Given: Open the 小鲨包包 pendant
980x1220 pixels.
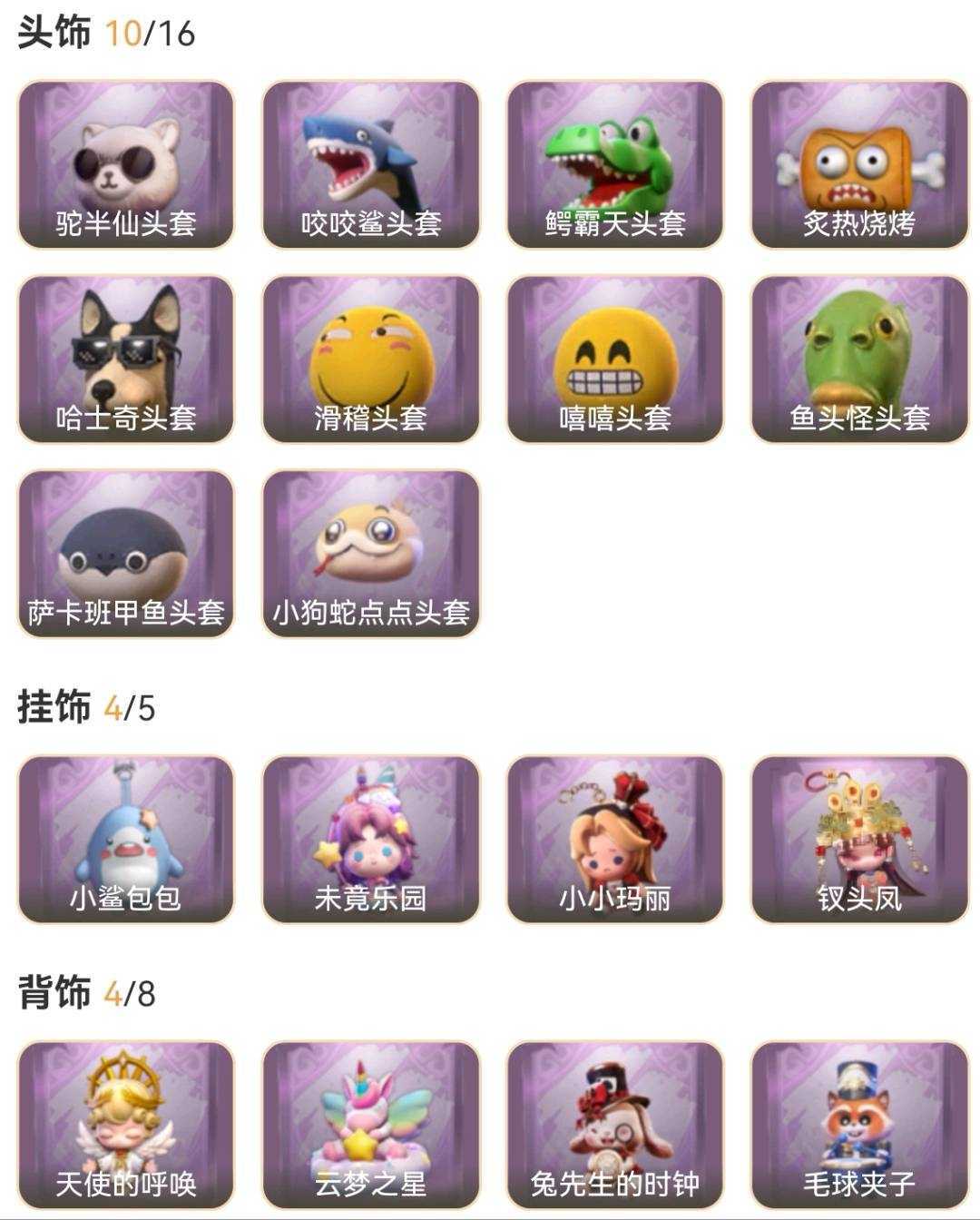Looking at the screenshot, I should [x=126, y=839].
